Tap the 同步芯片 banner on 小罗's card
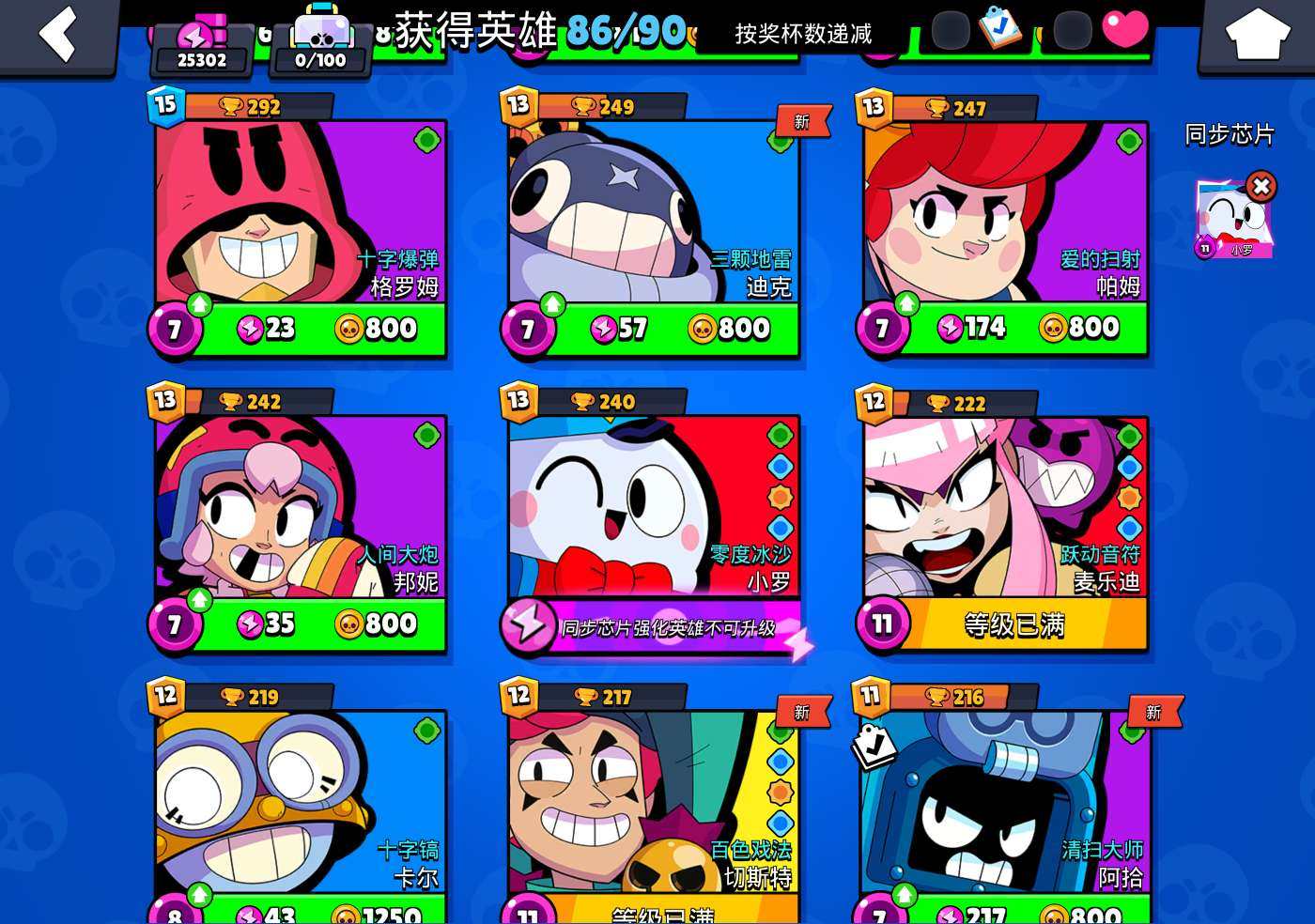The height and width of the screenshot is (924, 1315). click(x=657, y=627)
